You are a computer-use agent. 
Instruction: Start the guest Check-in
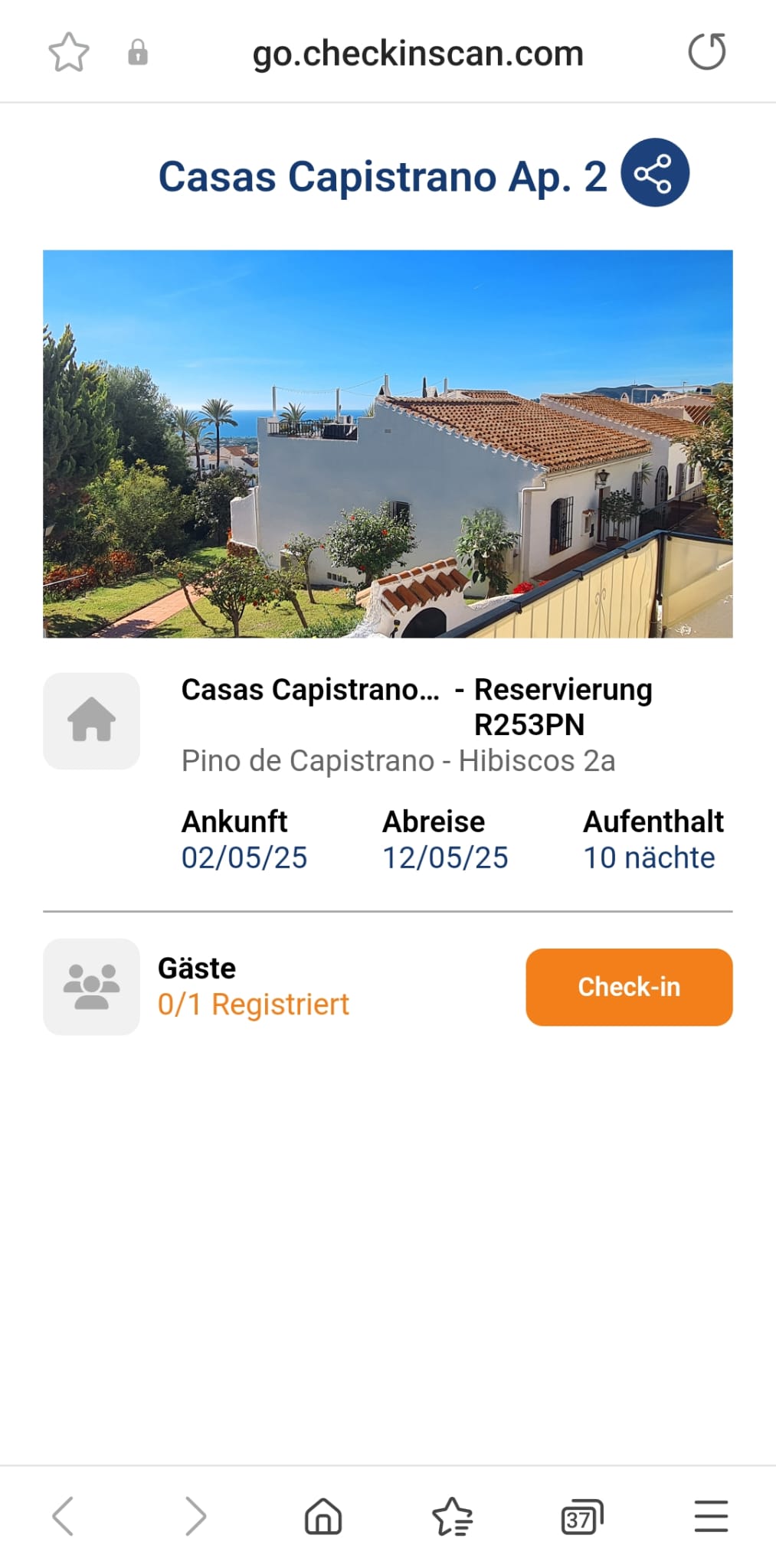point(628,987)
